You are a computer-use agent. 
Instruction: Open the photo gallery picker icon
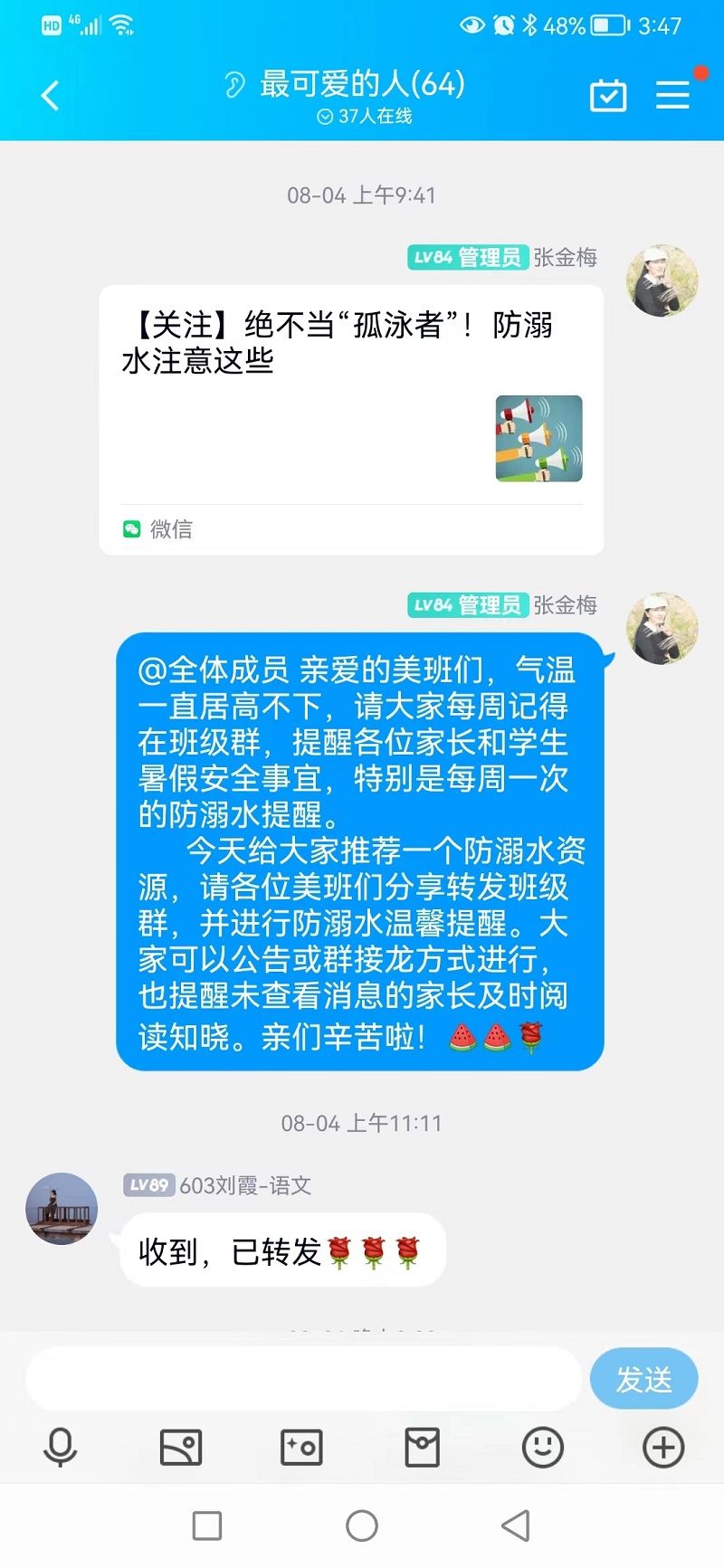(181, 1447)
